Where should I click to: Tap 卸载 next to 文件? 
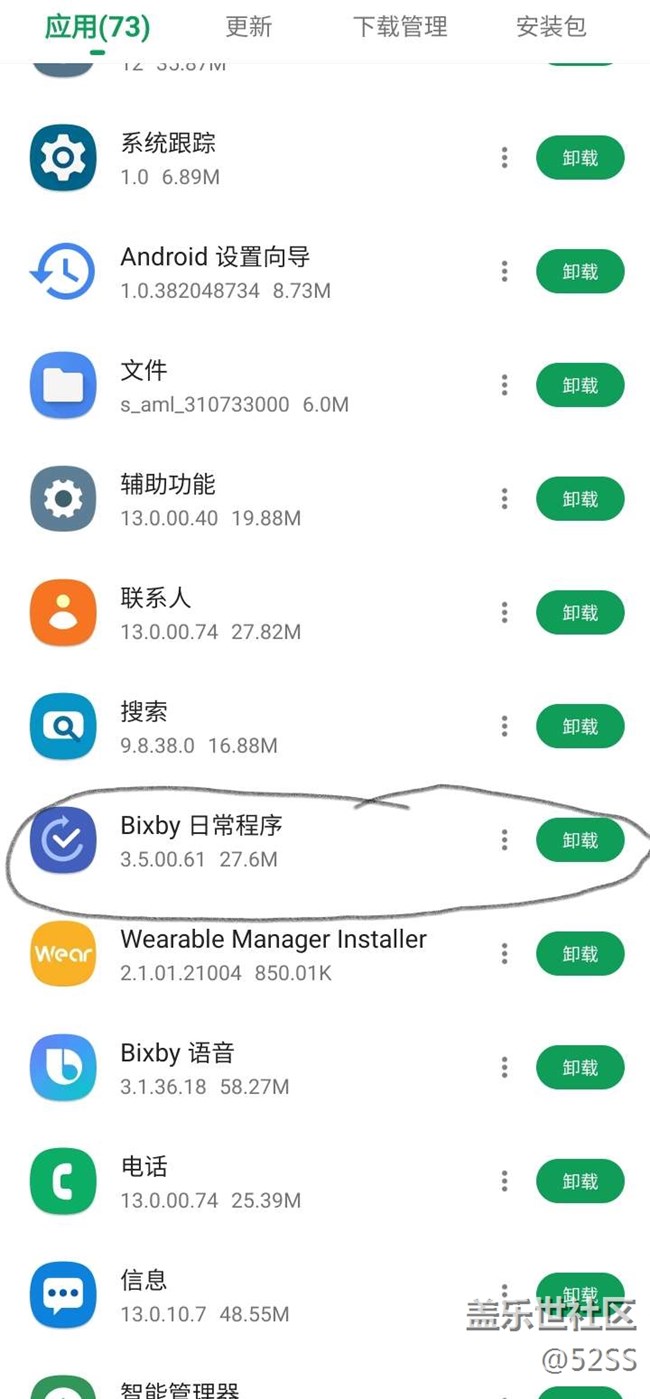tap(580, 385)
